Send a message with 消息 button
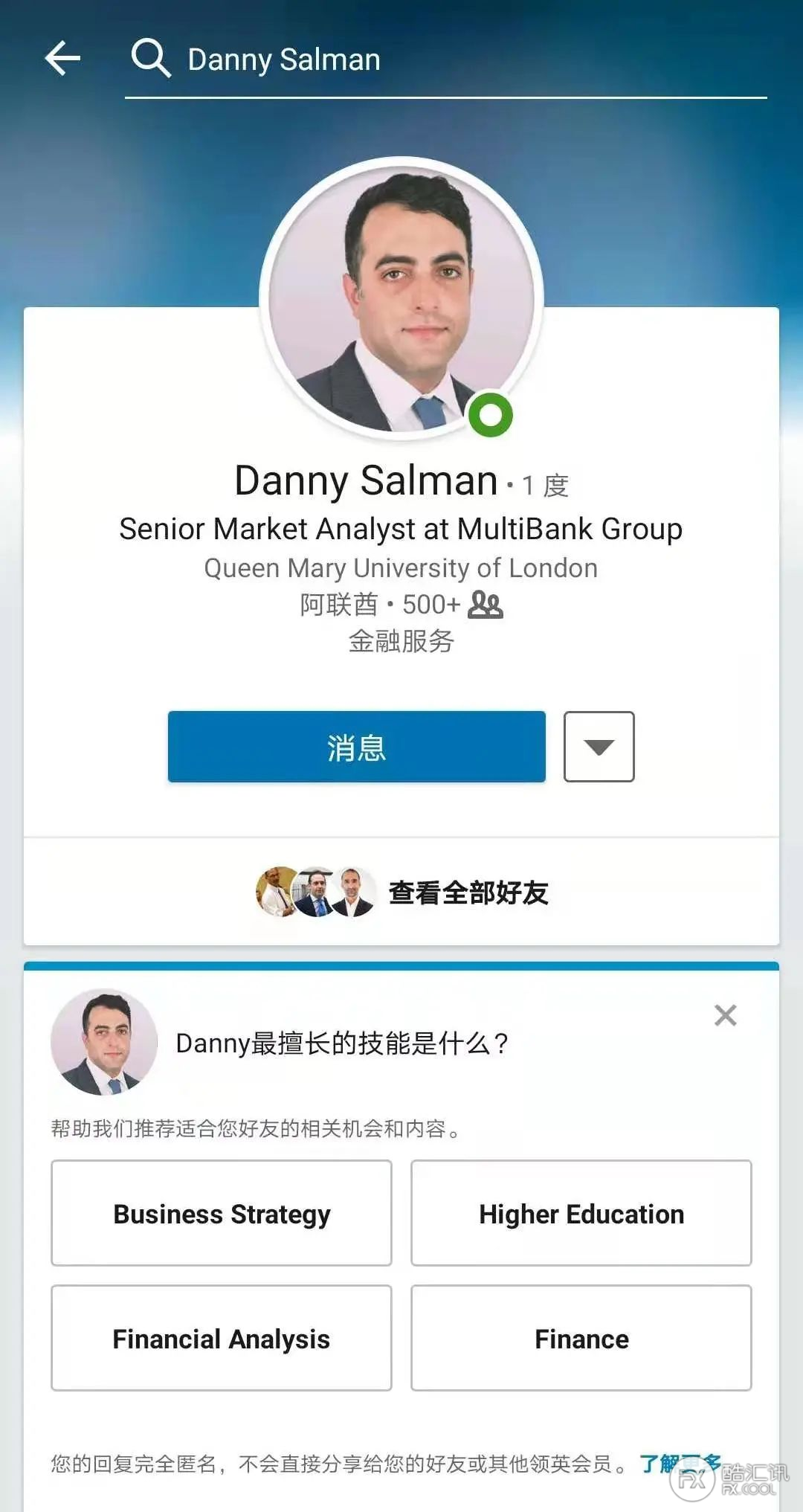803x1512 pixels. coord(356,747)
